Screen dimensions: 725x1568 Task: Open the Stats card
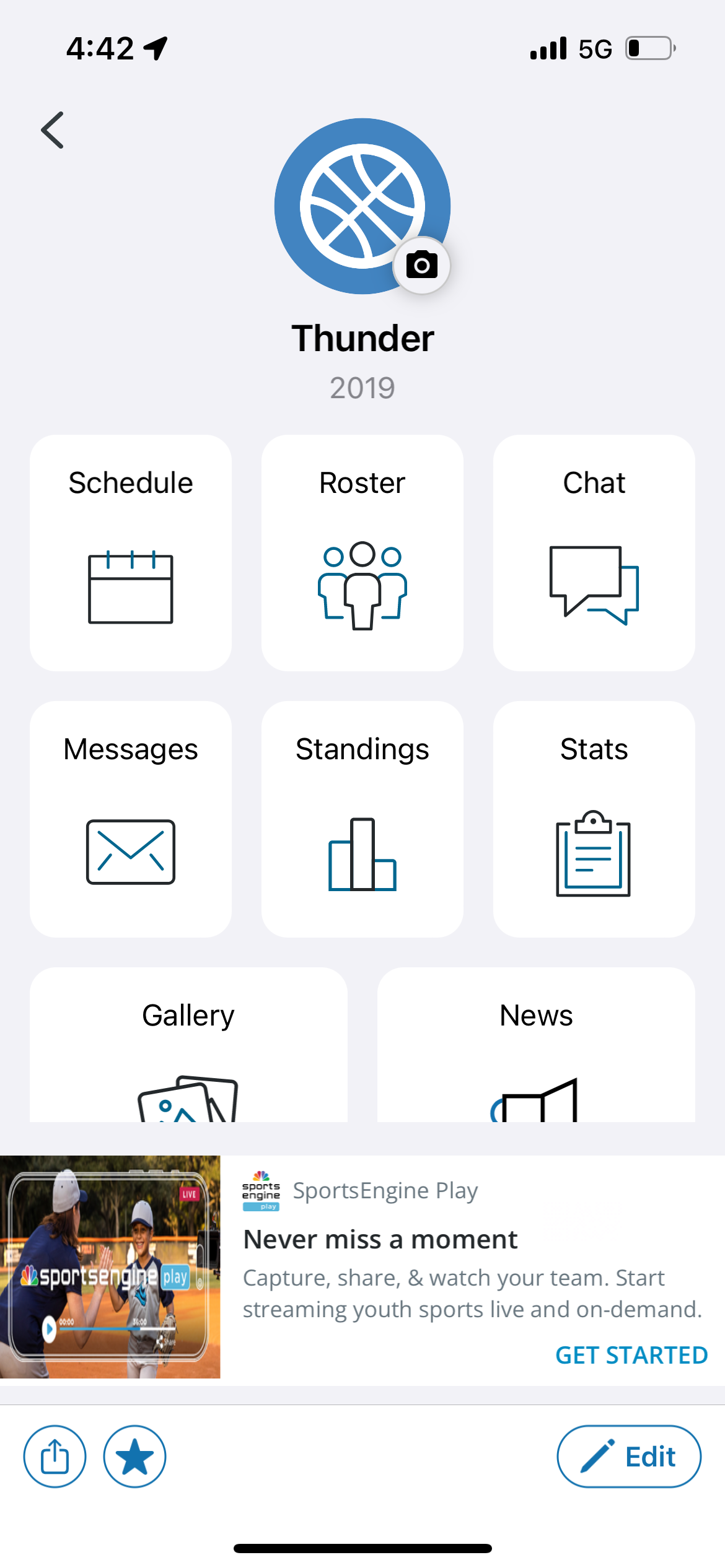point(594,819)
